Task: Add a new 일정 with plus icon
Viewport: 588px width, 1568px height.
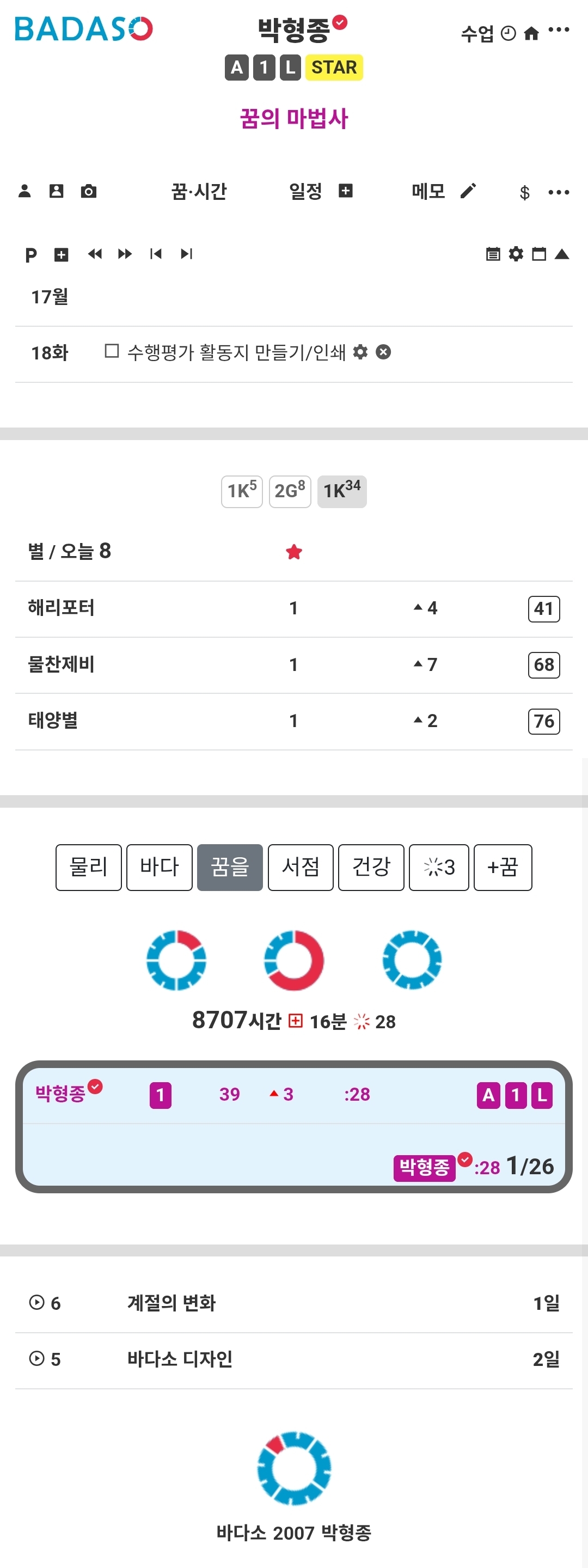Action: pyautogui.click(x=346, y=191)
